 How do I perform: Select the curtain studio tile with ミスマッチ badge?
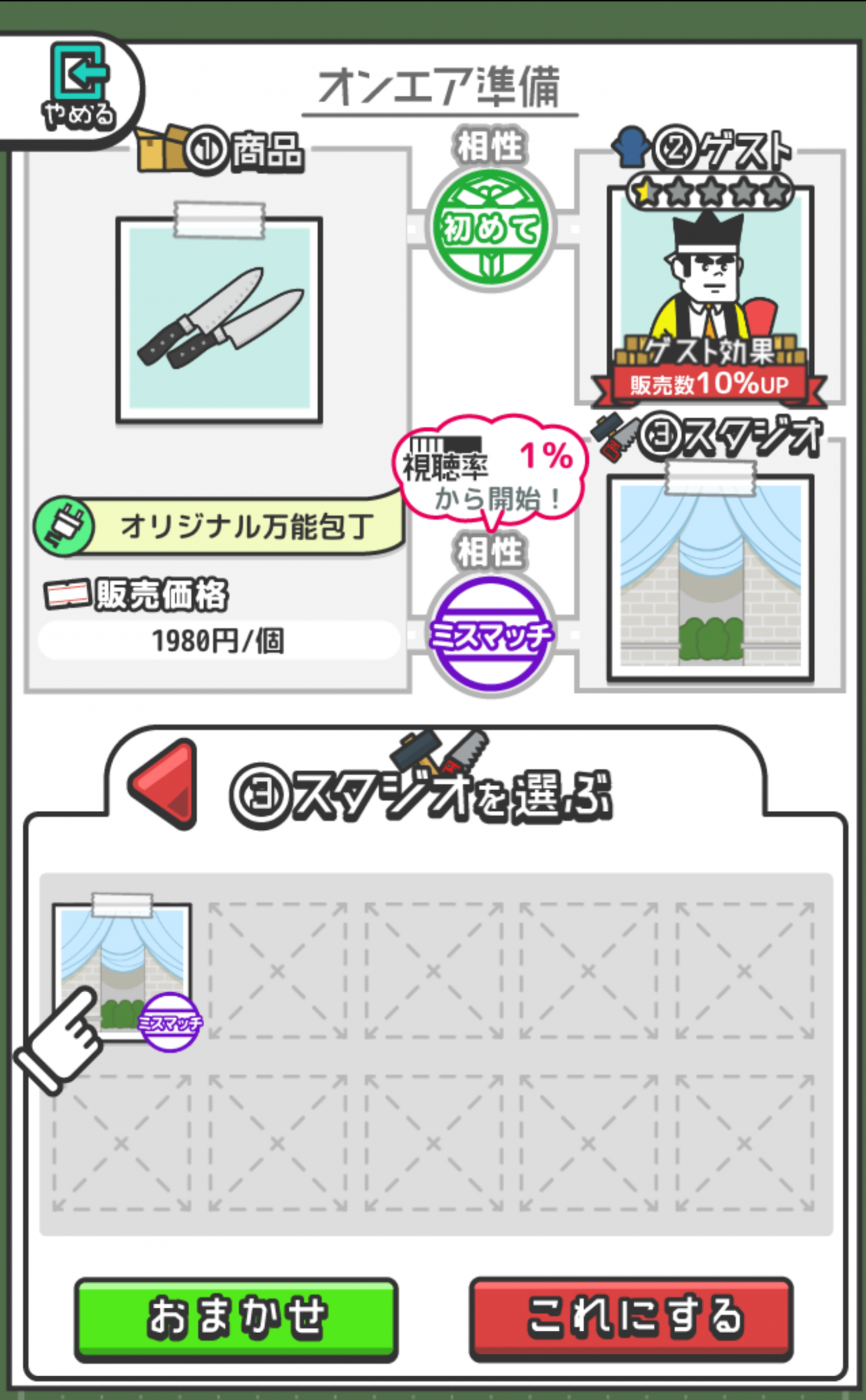click(x=123, y=971)
